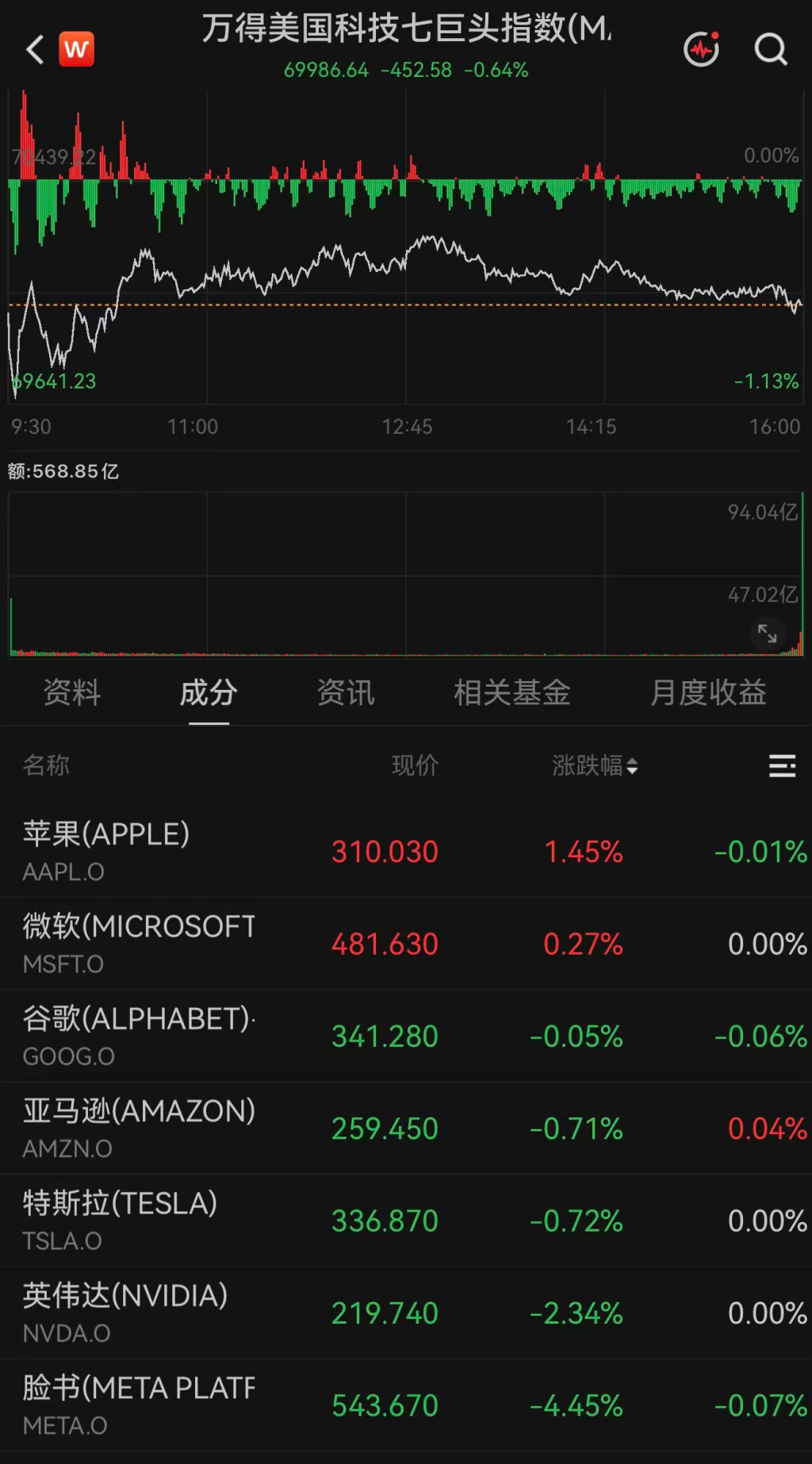
Task: Open the 特斯拉(TESLA) stock row
Action: [406, 1221]
